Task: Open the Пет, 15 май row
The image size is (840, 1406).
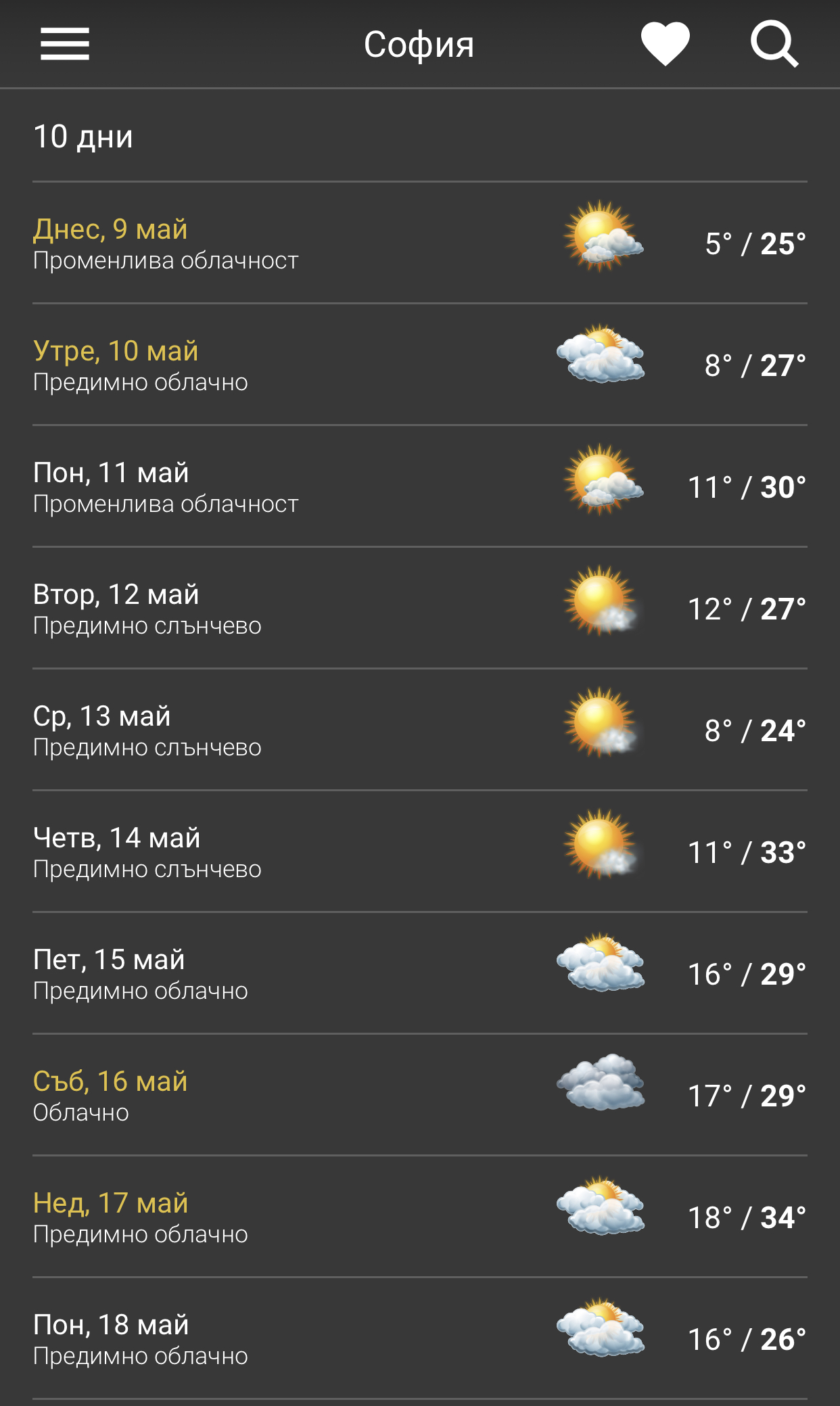Action: [420, 973]
